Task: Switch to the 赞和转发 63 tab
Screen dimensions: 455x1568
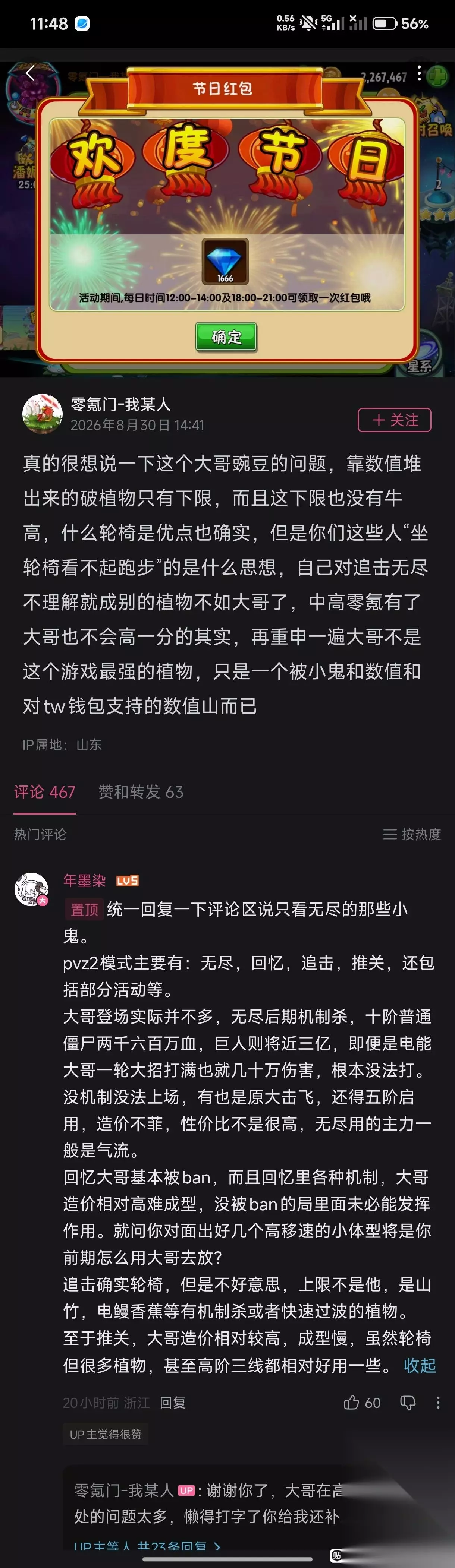Action: click(141, 791)
